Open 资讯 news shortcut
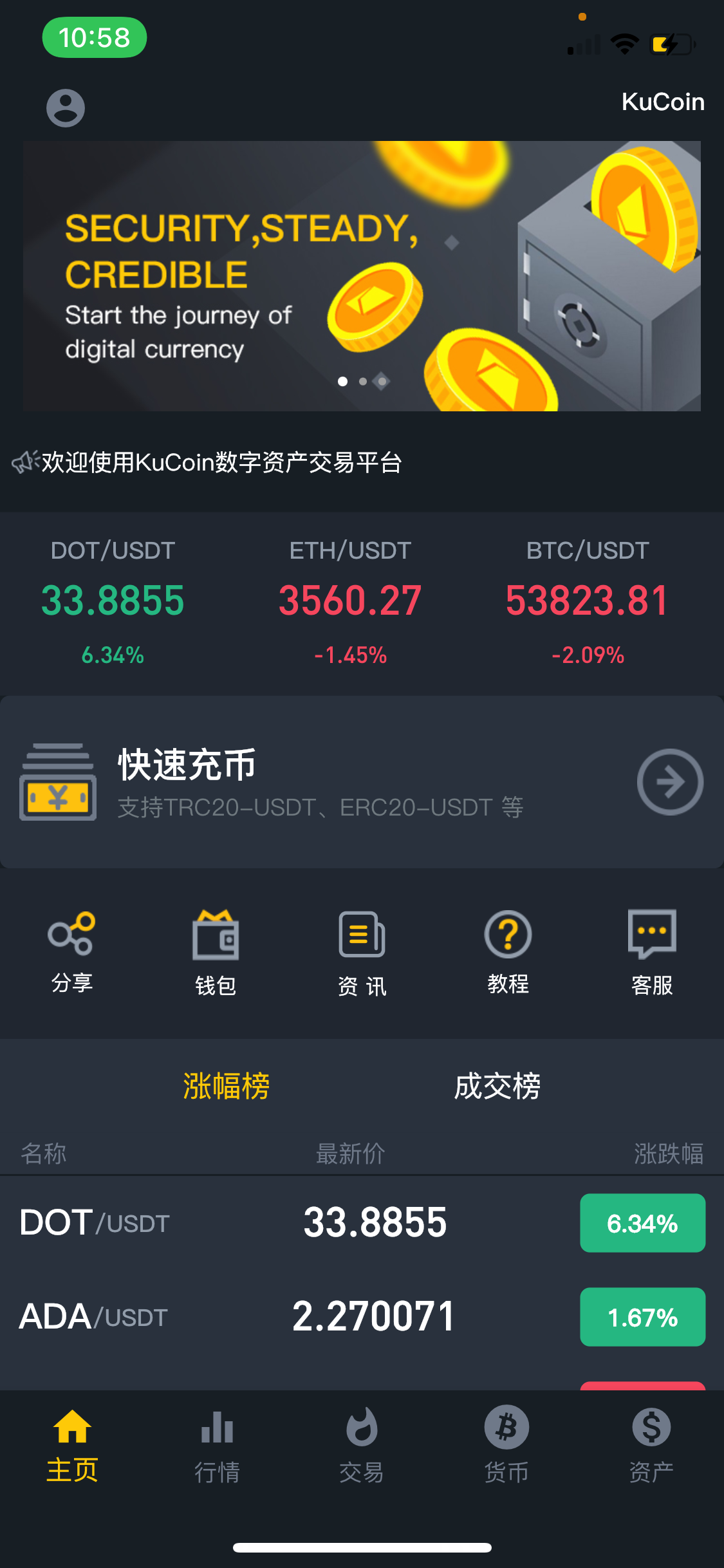724x1568 pixels. click(362, 951)
